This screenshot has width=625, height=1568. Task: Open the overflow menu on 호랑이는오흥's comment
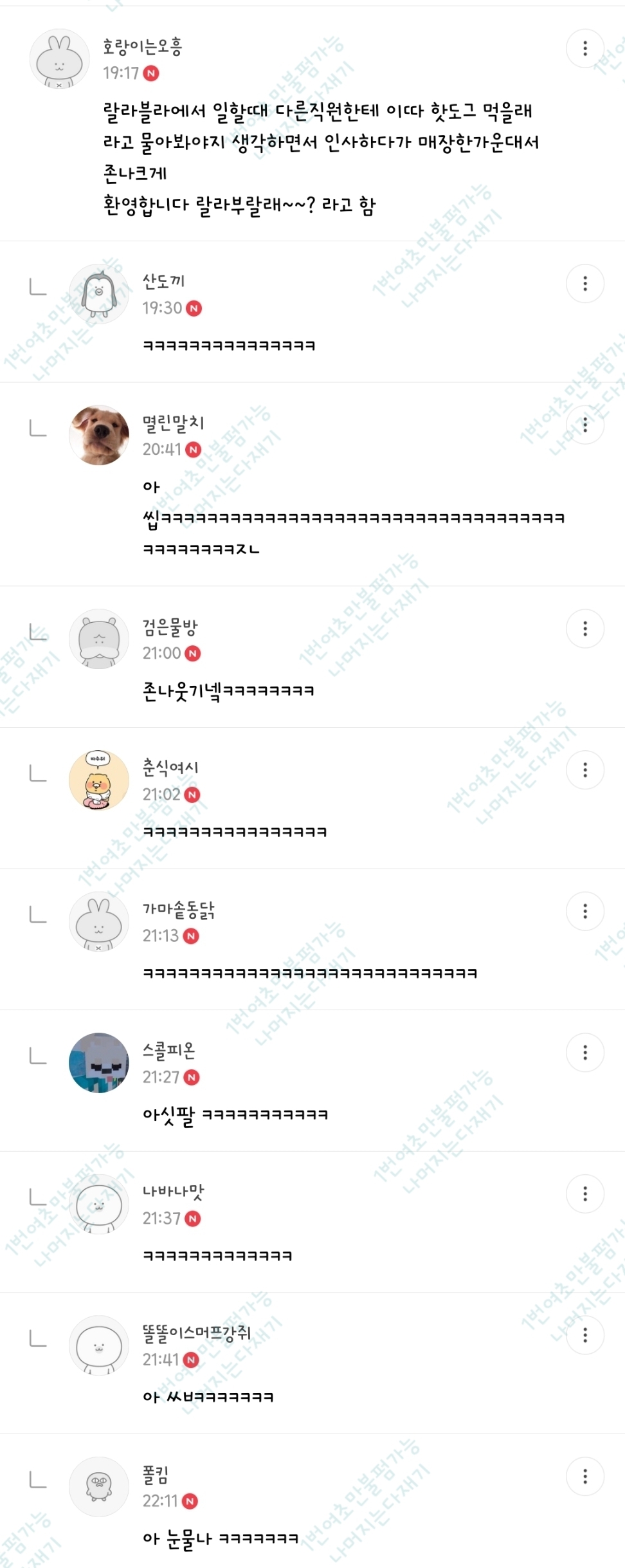pyautogui.click(x=584, y=48)
